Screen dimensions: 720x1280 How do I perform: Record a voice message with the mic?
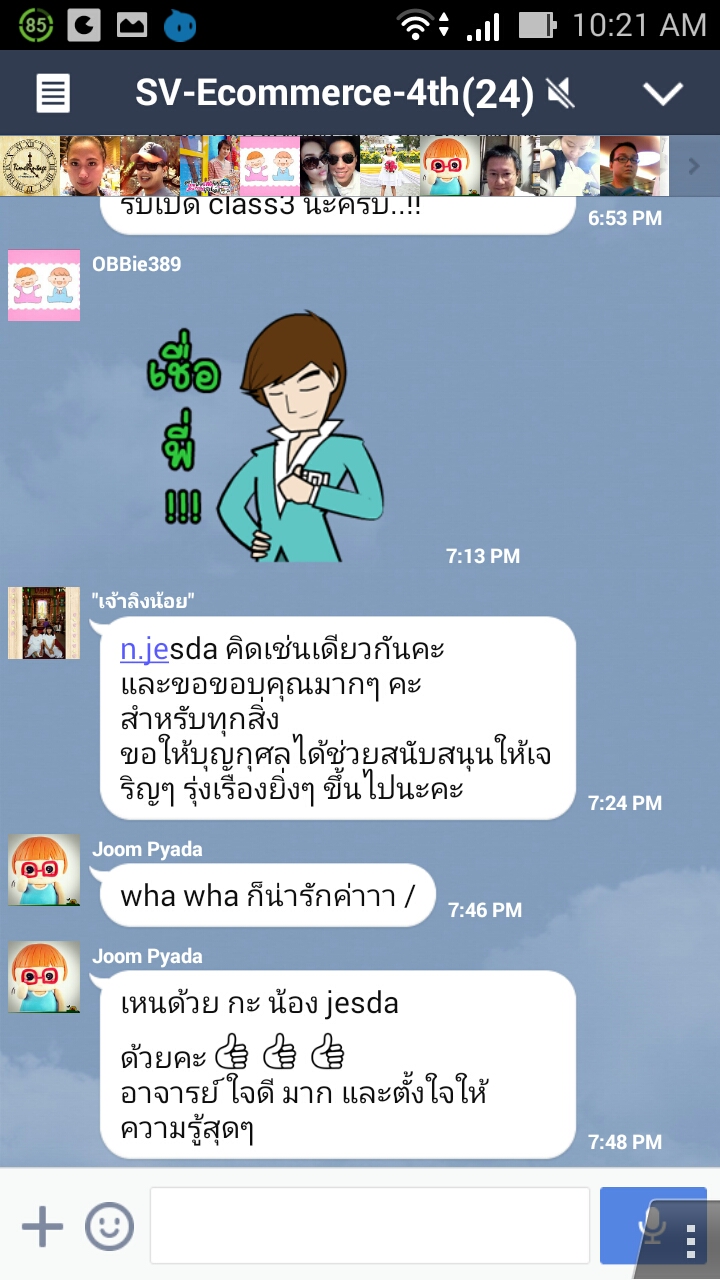(652, 1226)
